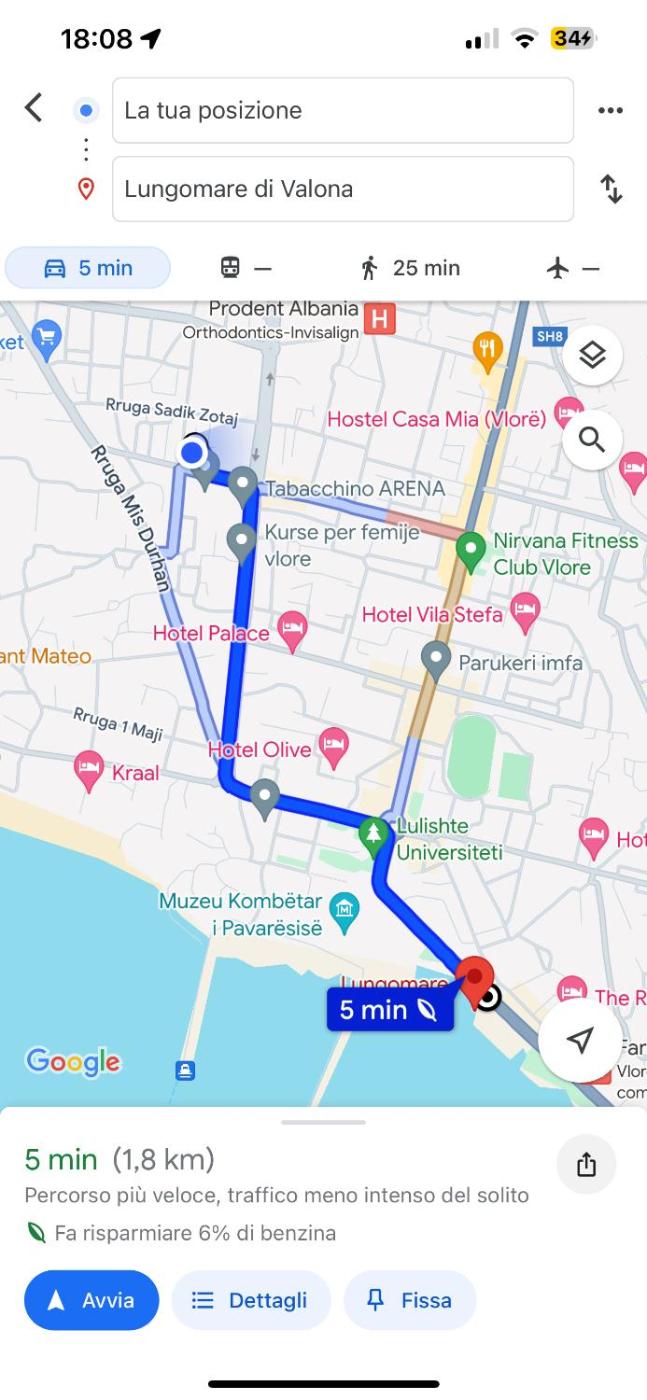Share the route directions

tap(586, 1165)
